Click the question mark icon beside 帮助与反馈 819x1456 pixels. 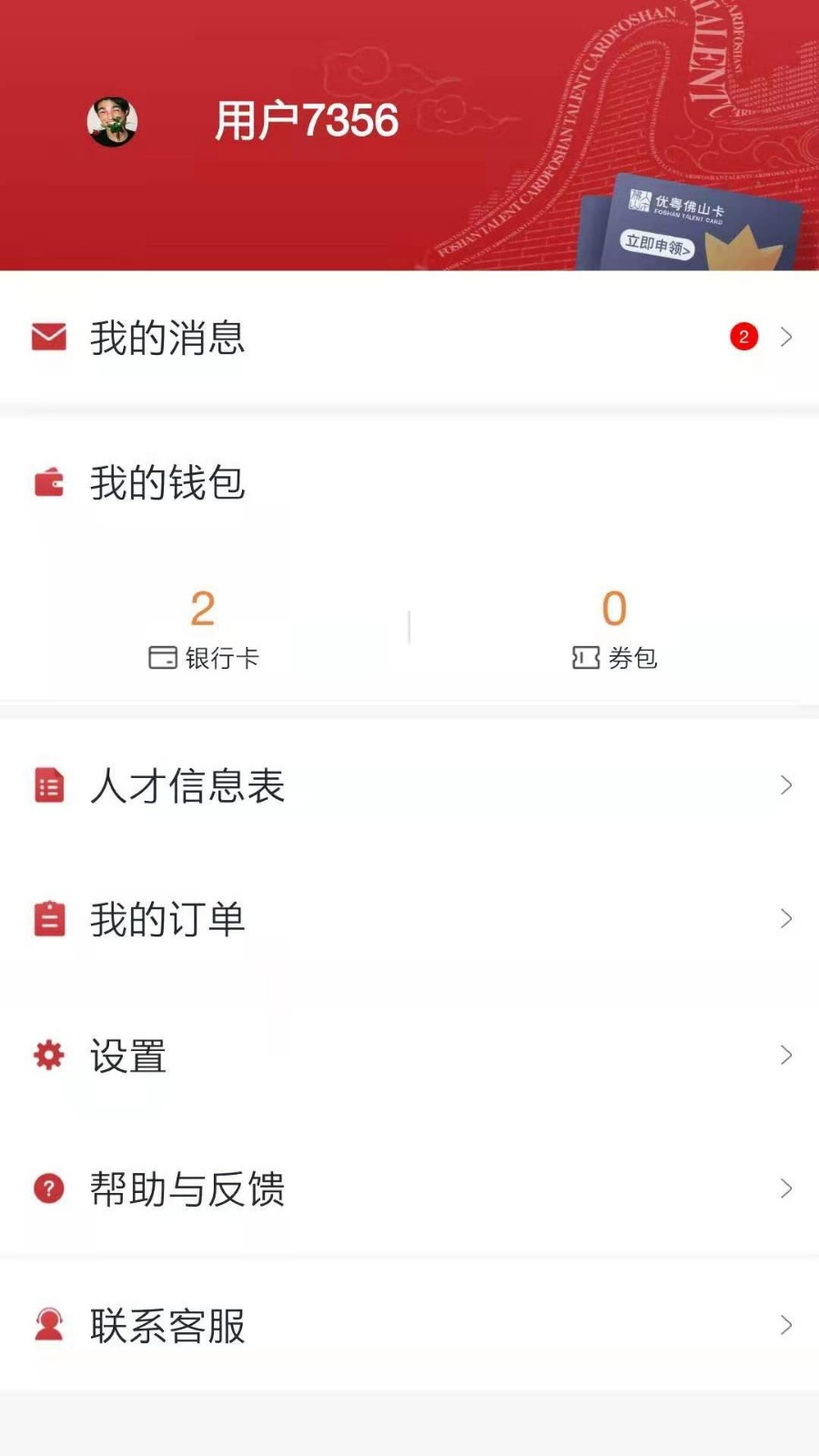click(x=47, y=1188)
